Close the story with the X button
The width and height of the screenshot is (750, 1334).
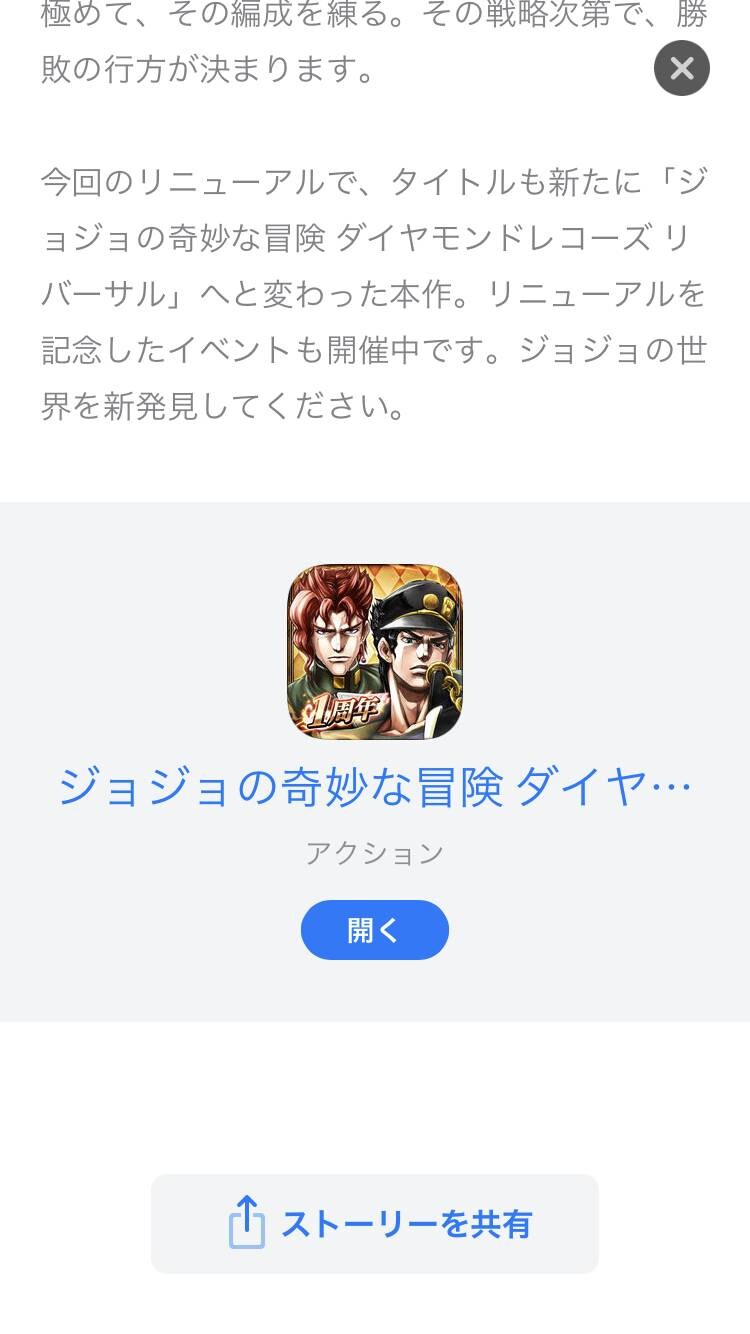(x=682, y=68)
